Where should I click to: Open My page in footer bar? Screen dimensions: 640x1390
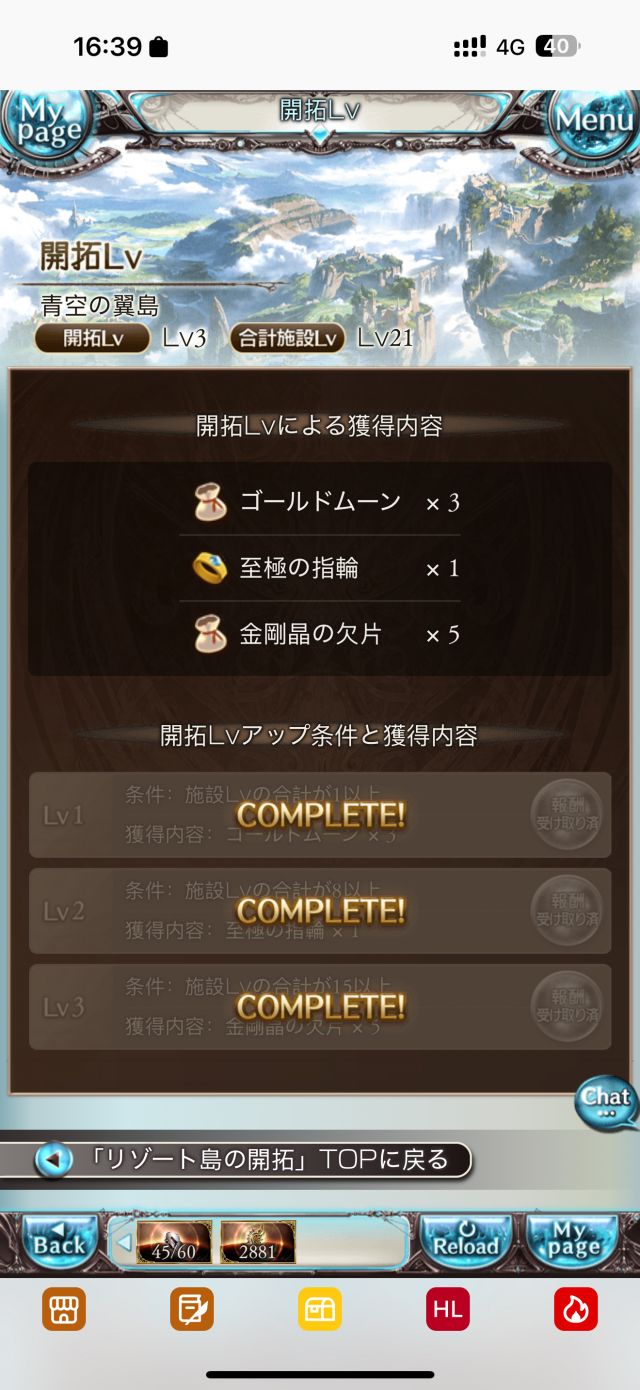click(x=573, y=1241)
